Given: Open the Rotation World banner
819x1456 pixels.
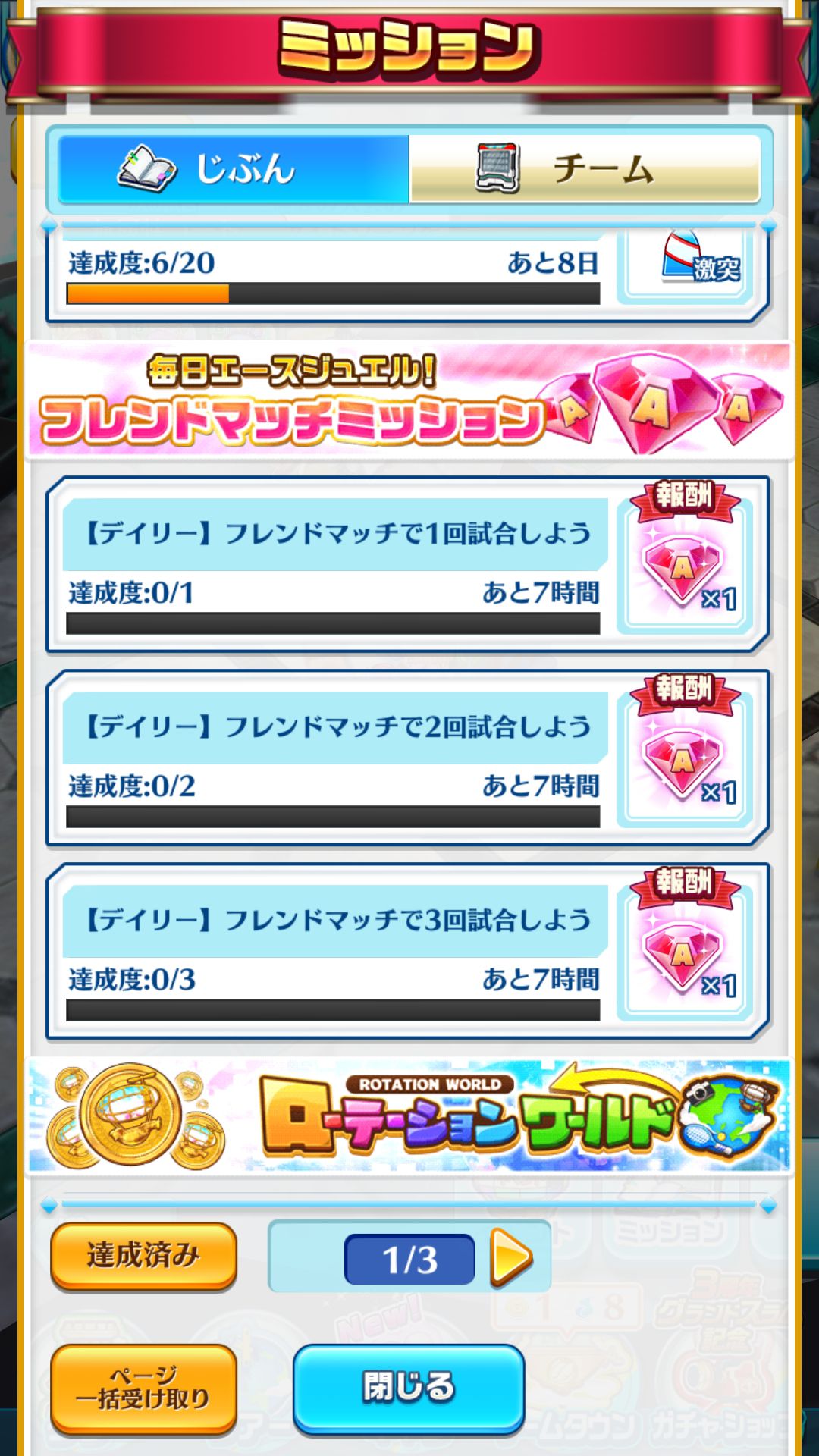Looking at the screenshot, I should 409,1116.
